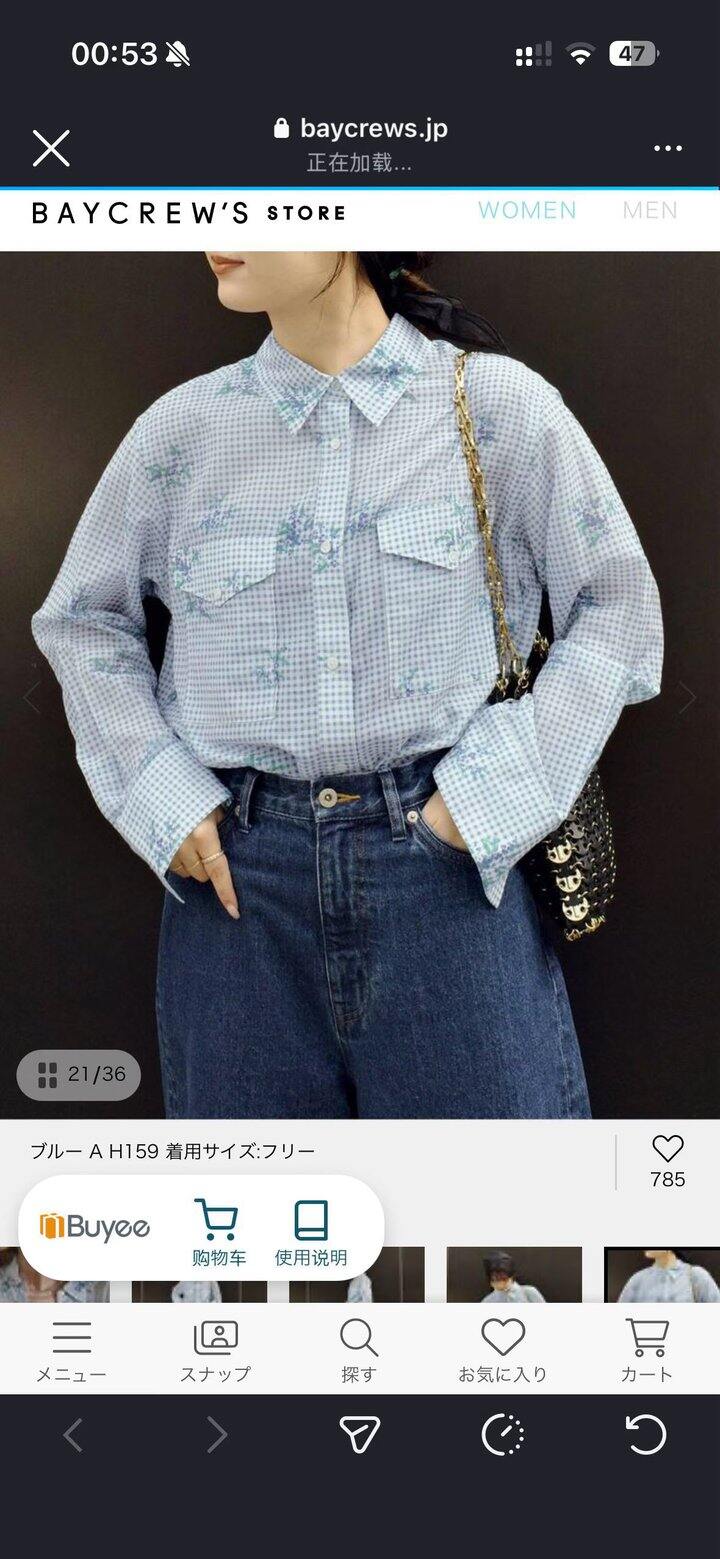Open the browser overflow menu
Screen dimensions: 720x1559
pos(667,148)
